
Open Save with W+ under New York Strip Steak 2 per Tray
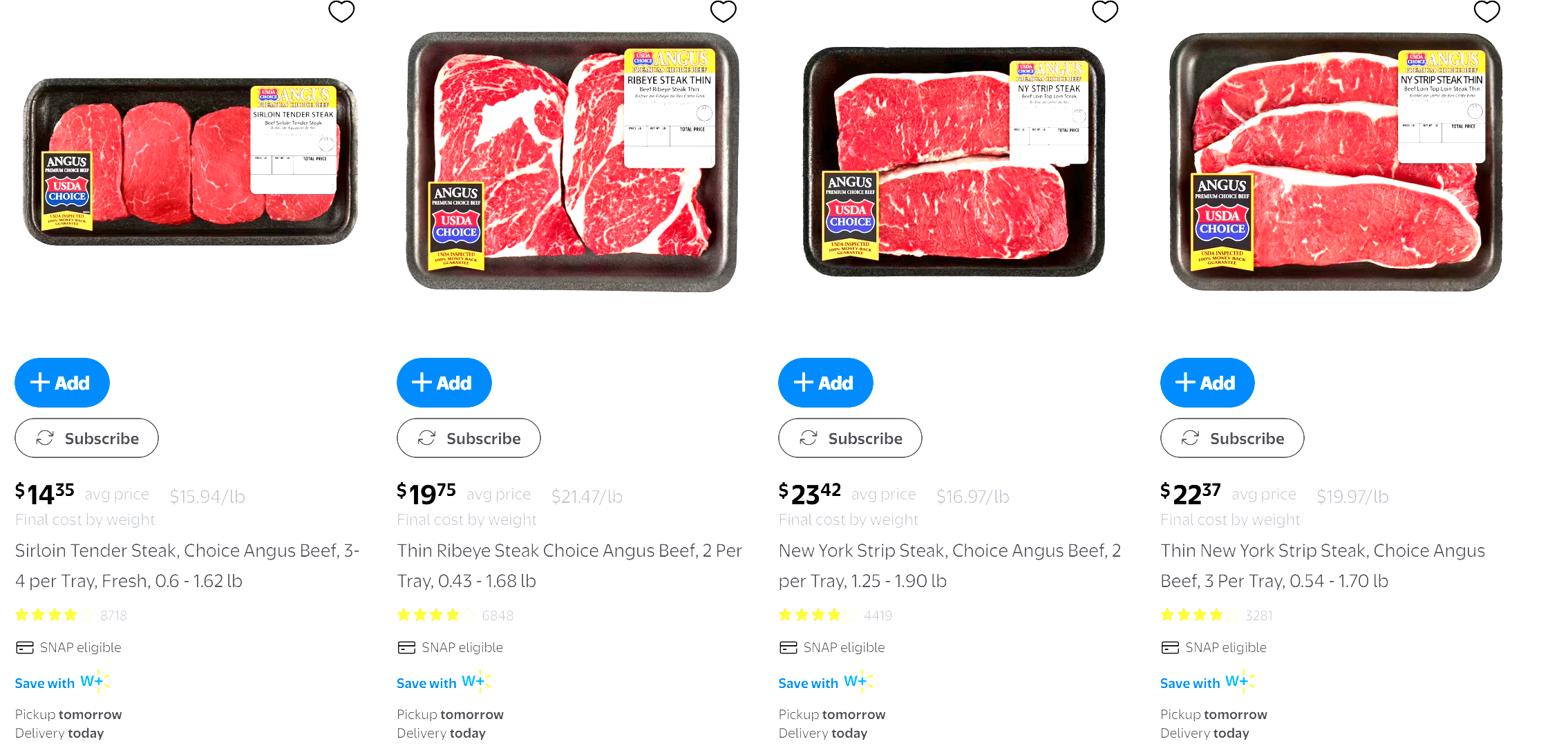pyautogui.click(x=825, y=682)
